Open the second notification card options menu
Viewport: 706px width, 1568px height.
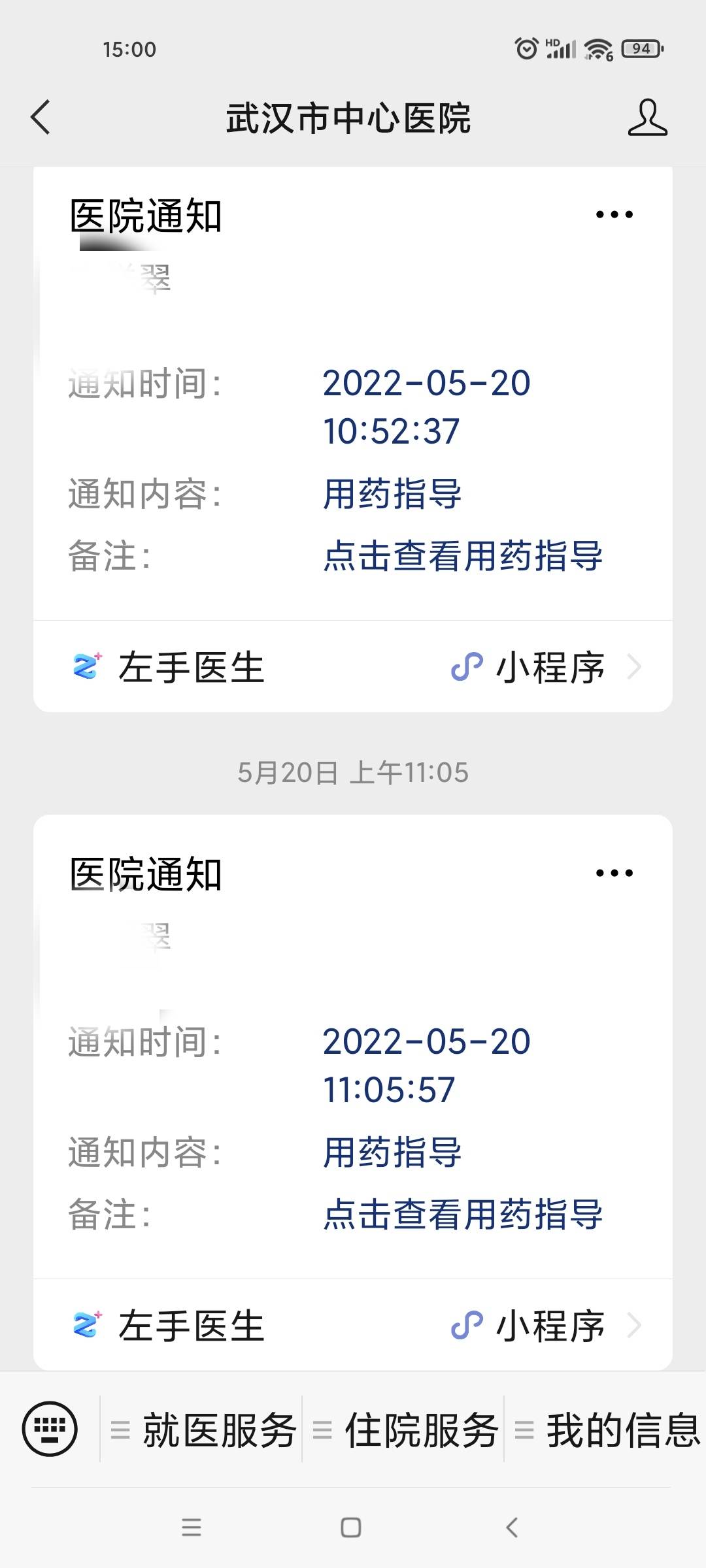tap(613, 872)
